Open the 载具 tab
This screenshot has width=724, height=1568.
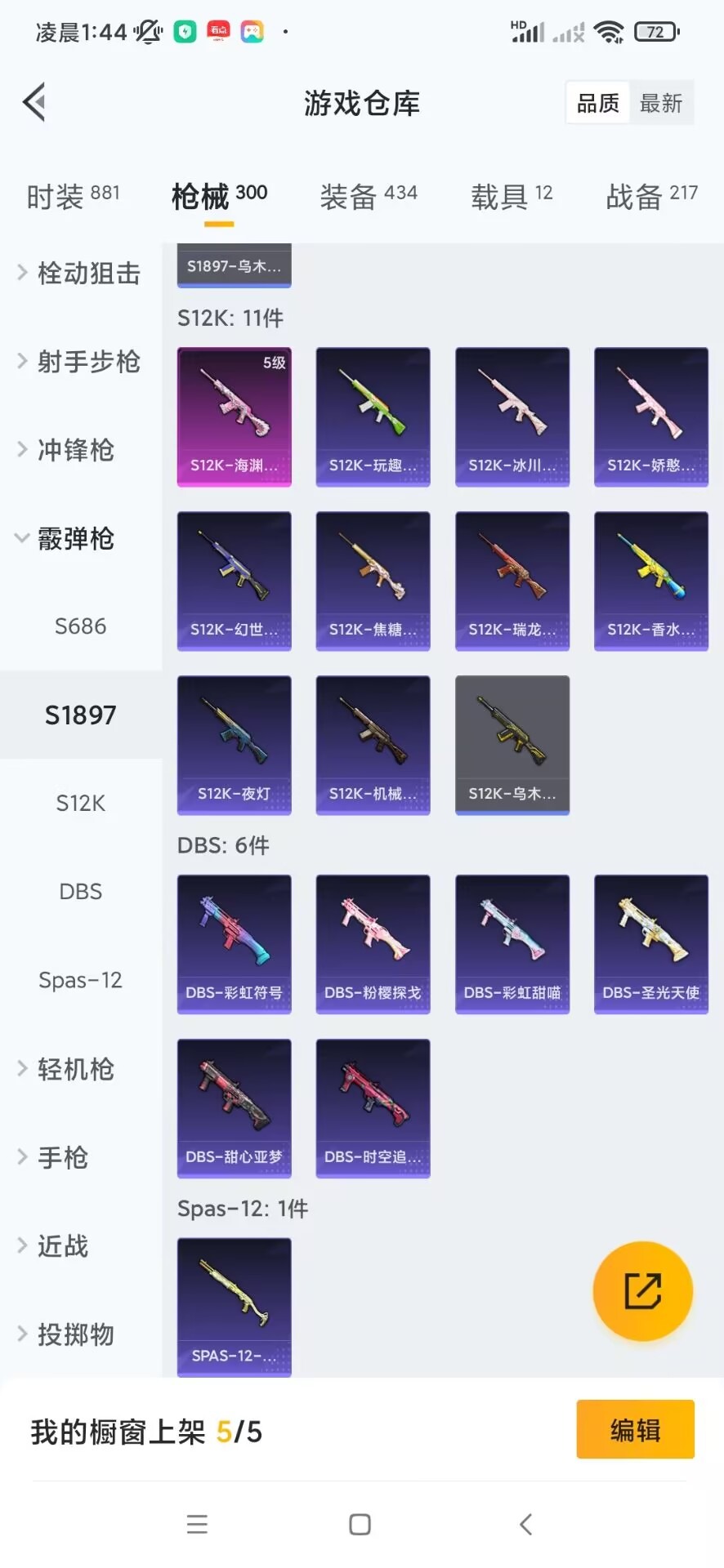[x=512, y=196]
